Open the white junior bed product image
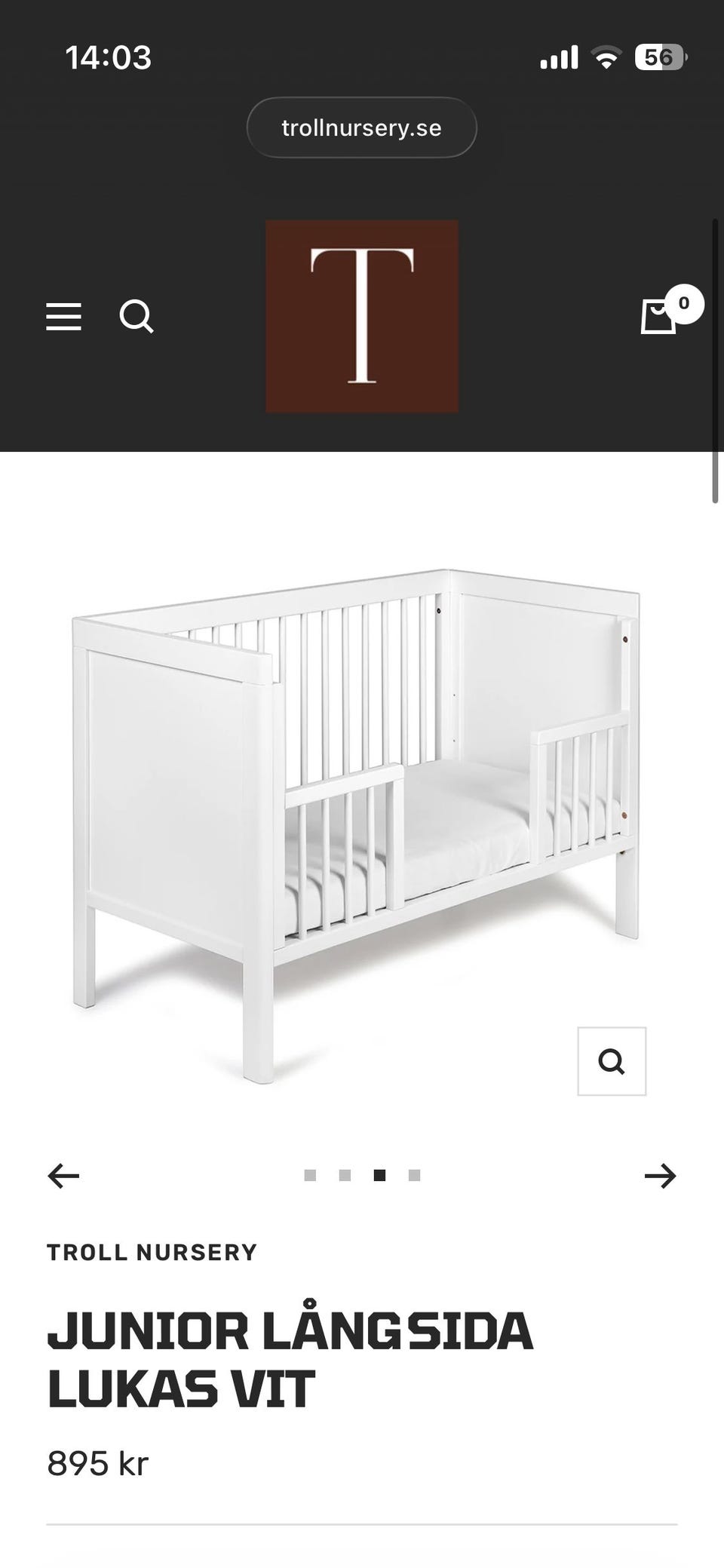The height and width of the screenshot is (1568, 724). click(x=356, y=826)
